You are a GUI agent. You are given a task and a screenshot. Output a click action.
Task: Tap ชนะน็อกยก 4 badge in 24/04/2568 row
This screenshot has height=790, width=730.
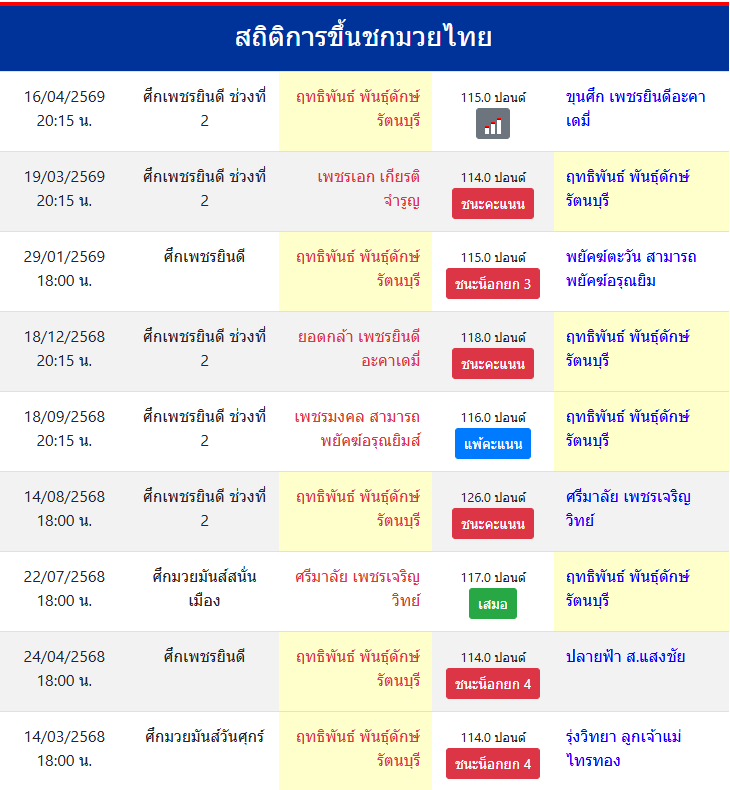(x=493, y=684)
